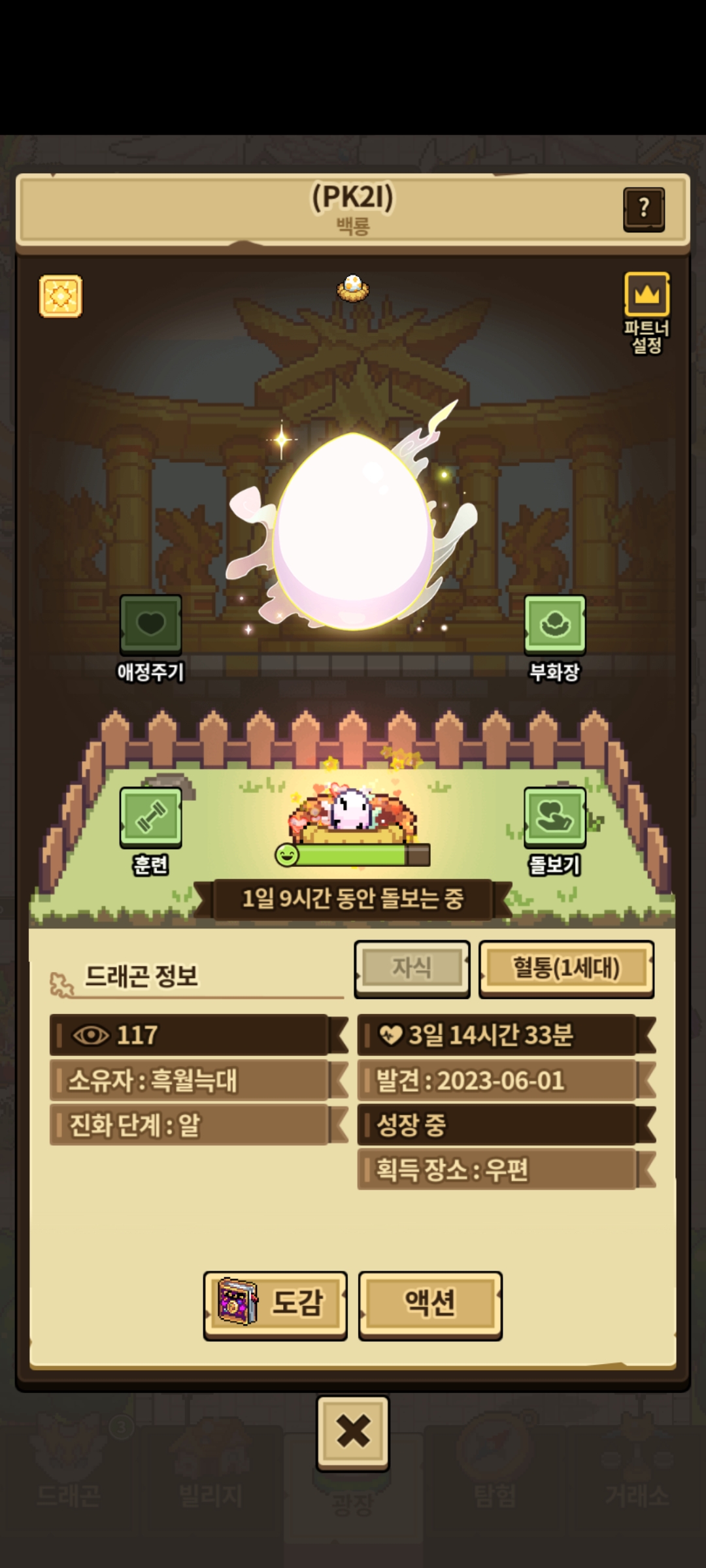Close the dragon info popup

point(353,1431)
